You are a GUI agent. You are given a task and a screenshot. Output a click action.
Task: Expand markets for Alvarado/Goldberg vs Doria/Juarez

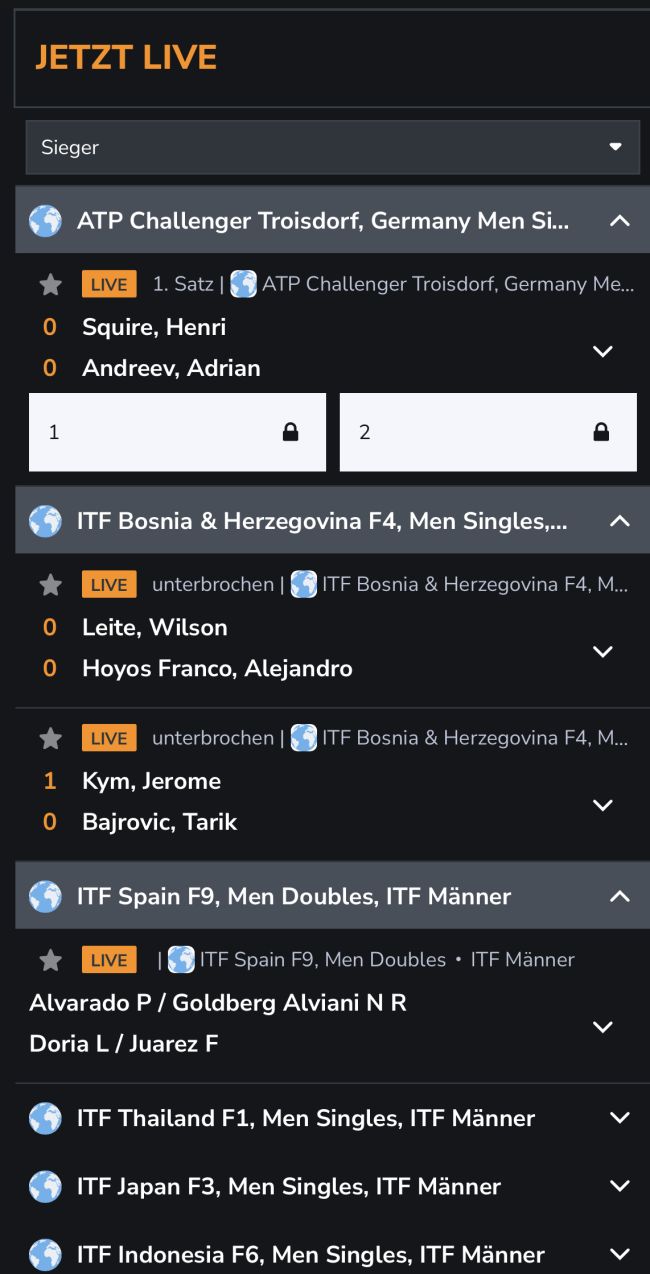coord(602,1027)
